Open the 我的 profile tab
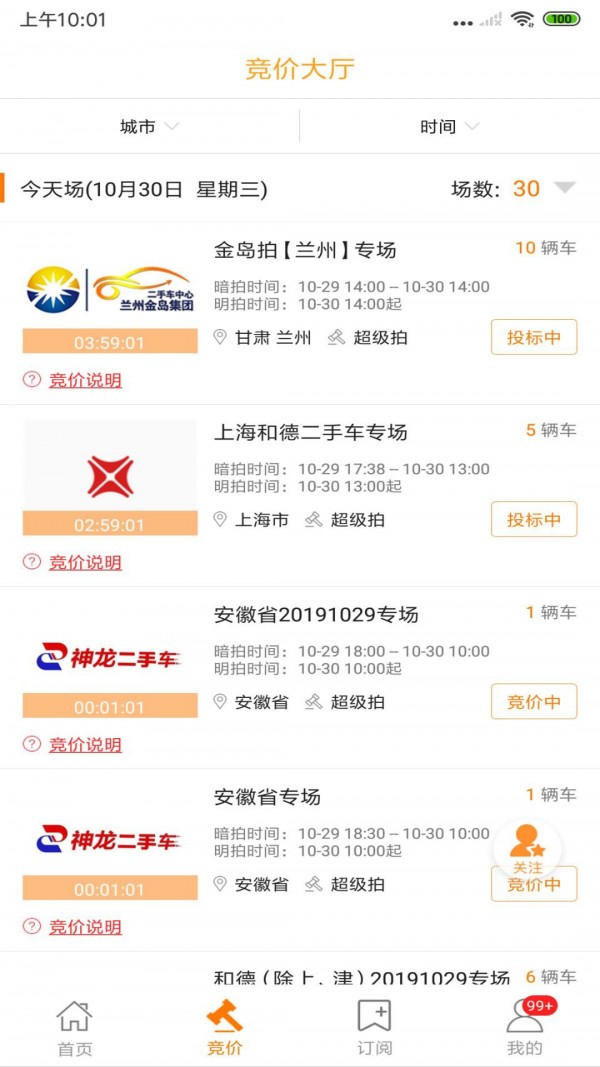 (x=525, y=1028)
